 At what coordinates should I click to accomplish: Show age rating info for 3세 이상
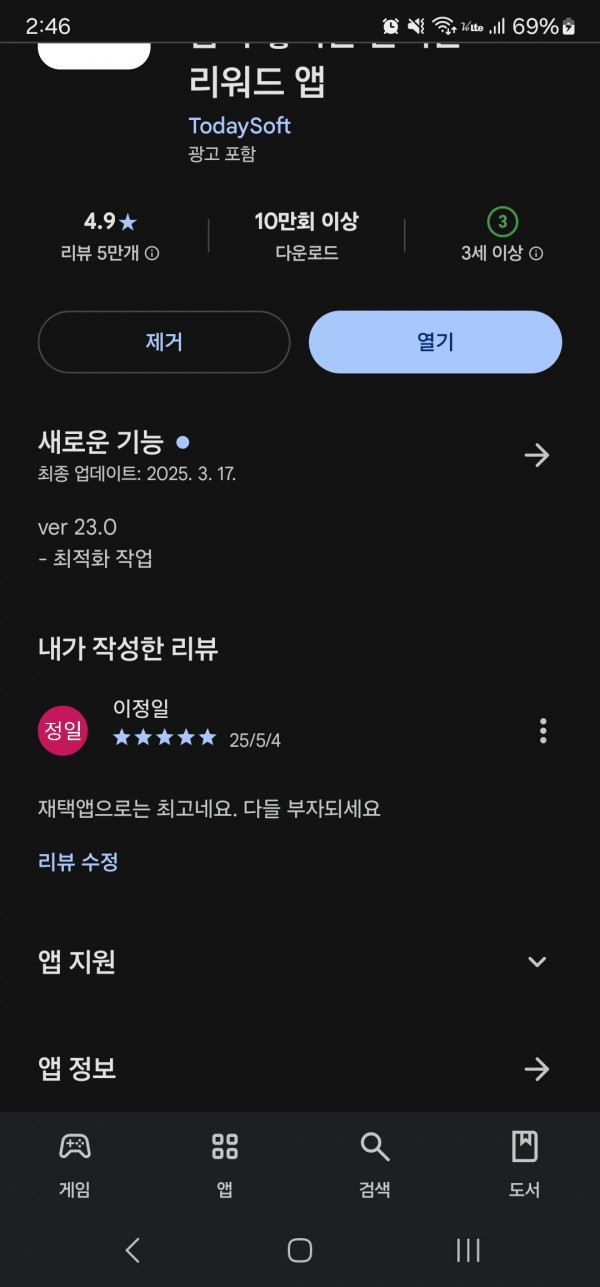pos(536,254)
